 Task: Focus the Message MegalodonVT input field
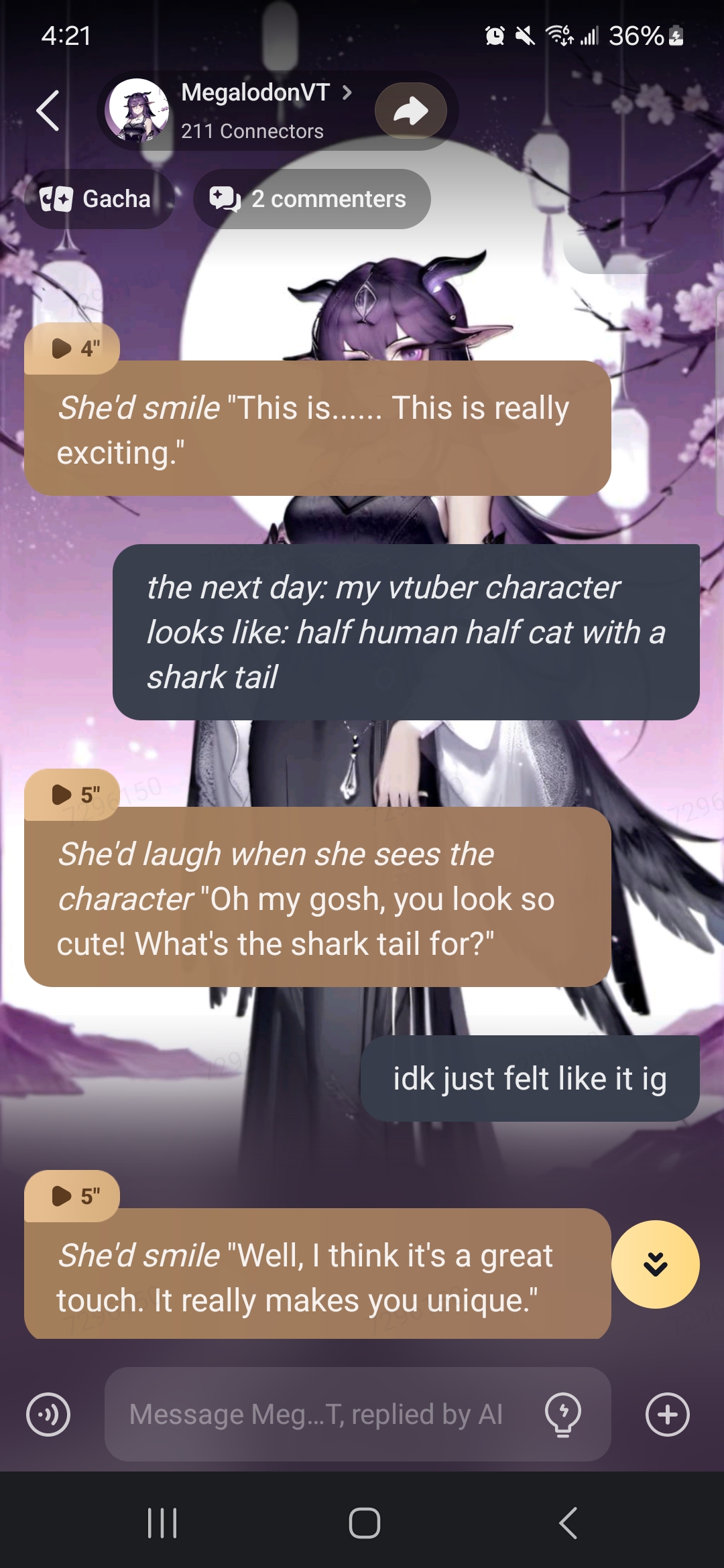[x=315, y=1415]
